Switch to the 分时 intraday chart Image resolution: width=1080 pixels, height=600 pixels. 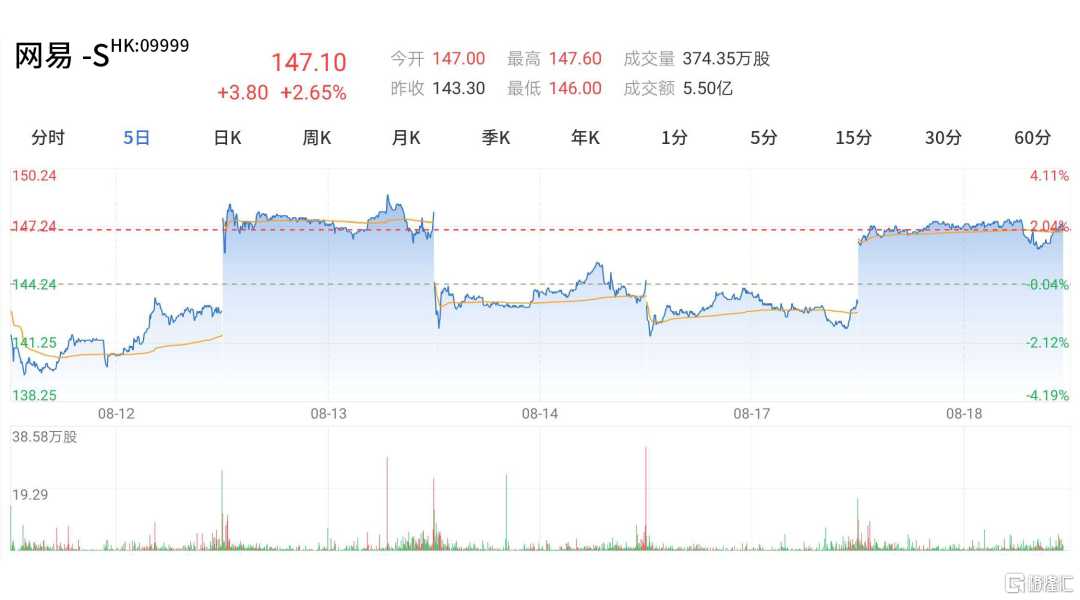[48, 138]
